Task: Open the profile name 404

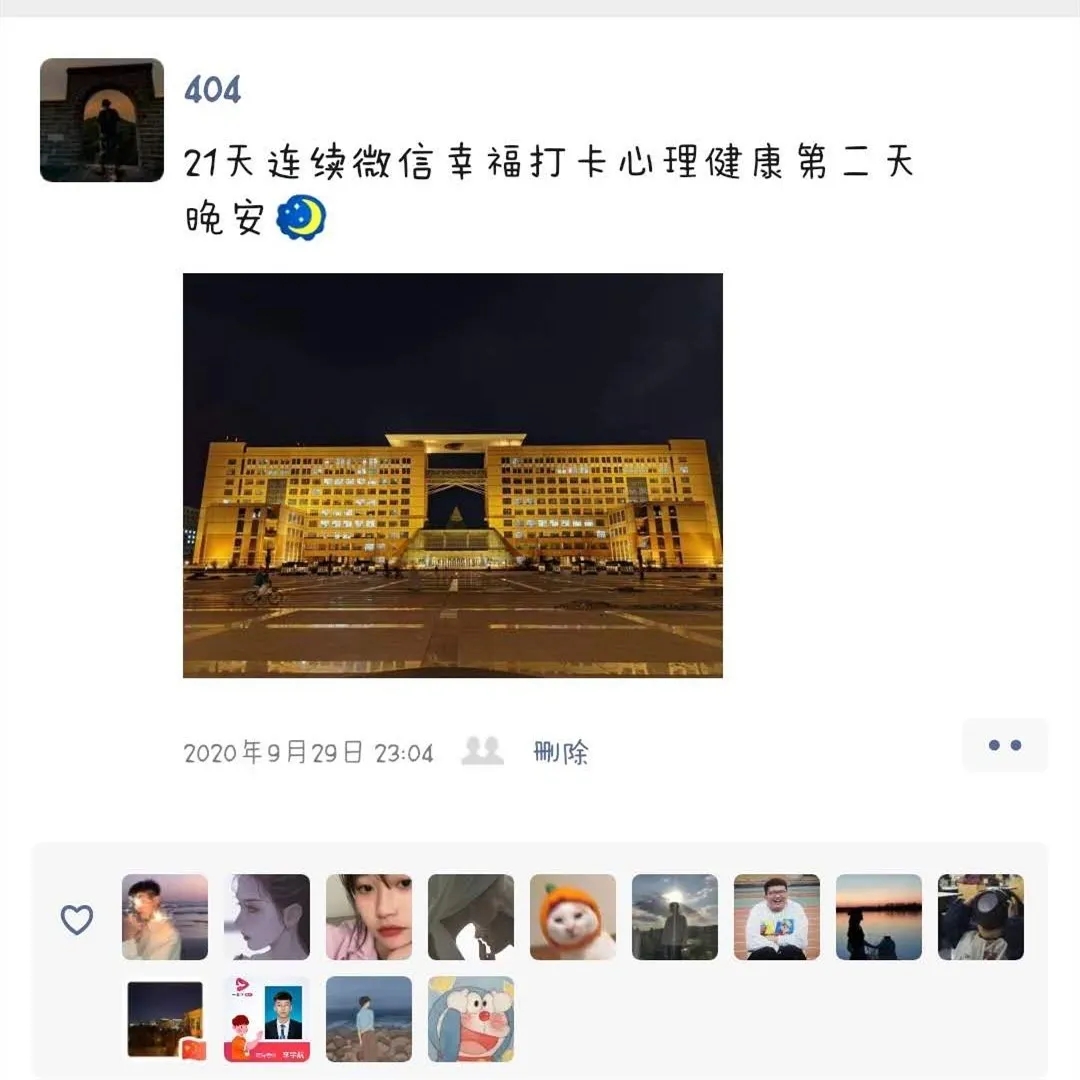Action: coord(212,91)
